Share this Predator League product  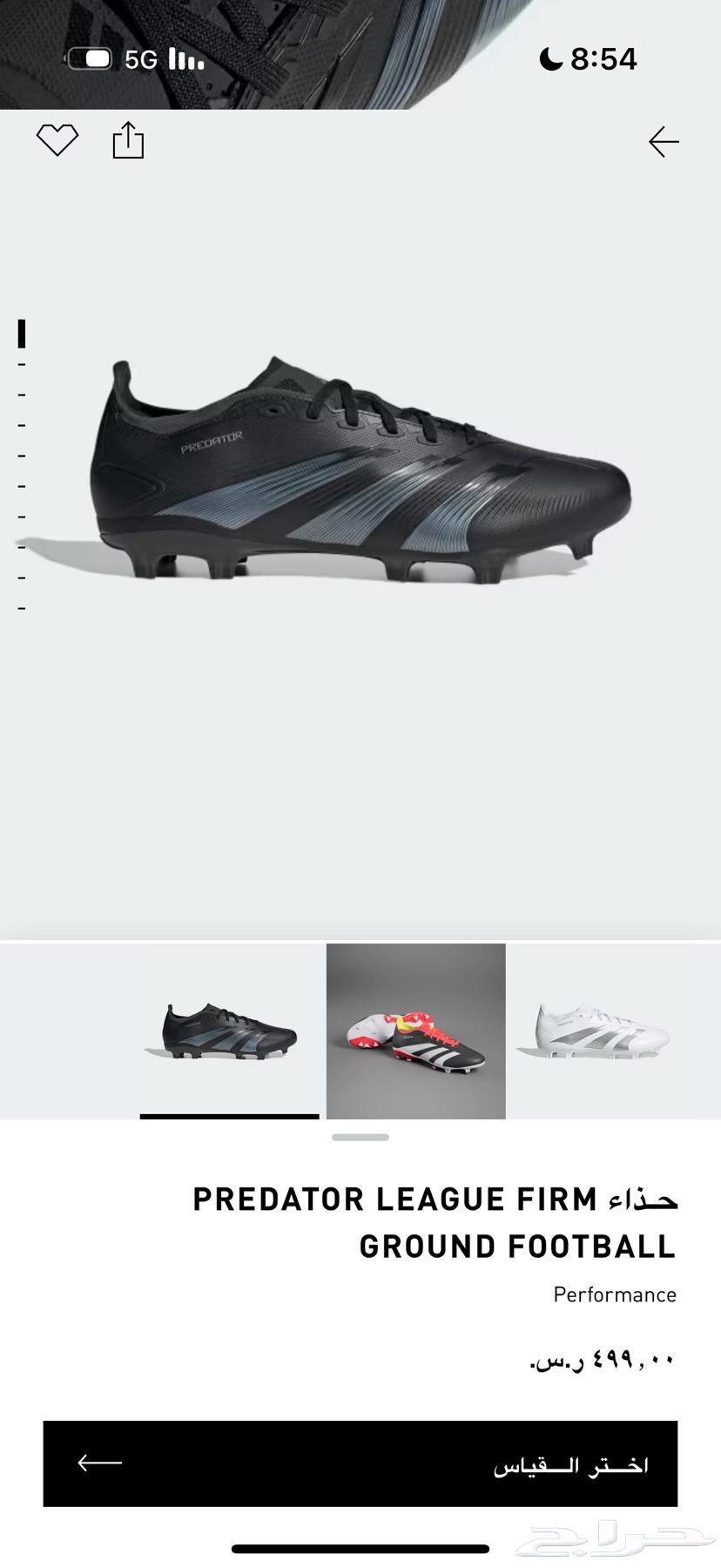tap(128, 140)
